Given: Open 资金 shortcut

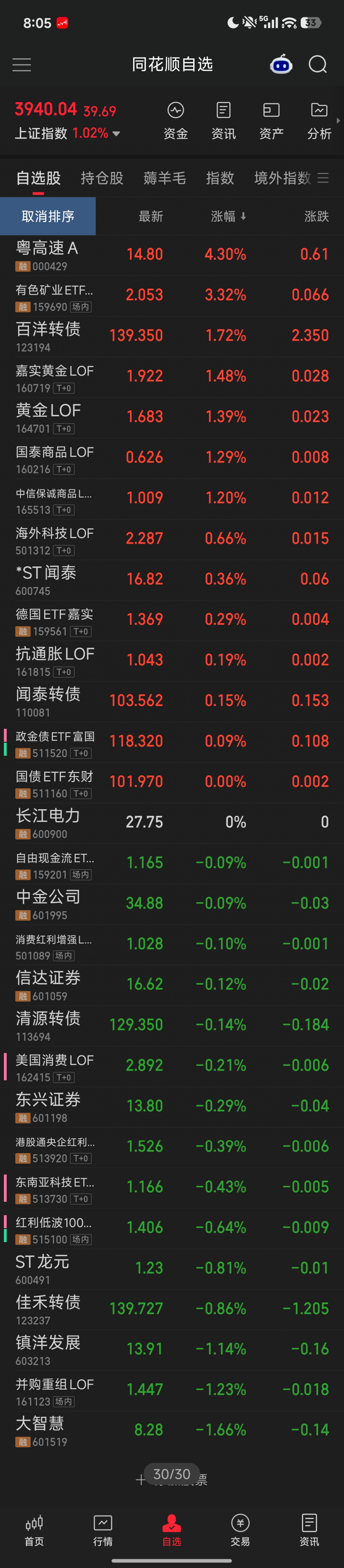Looking at the screenshot, I should 175,120.
